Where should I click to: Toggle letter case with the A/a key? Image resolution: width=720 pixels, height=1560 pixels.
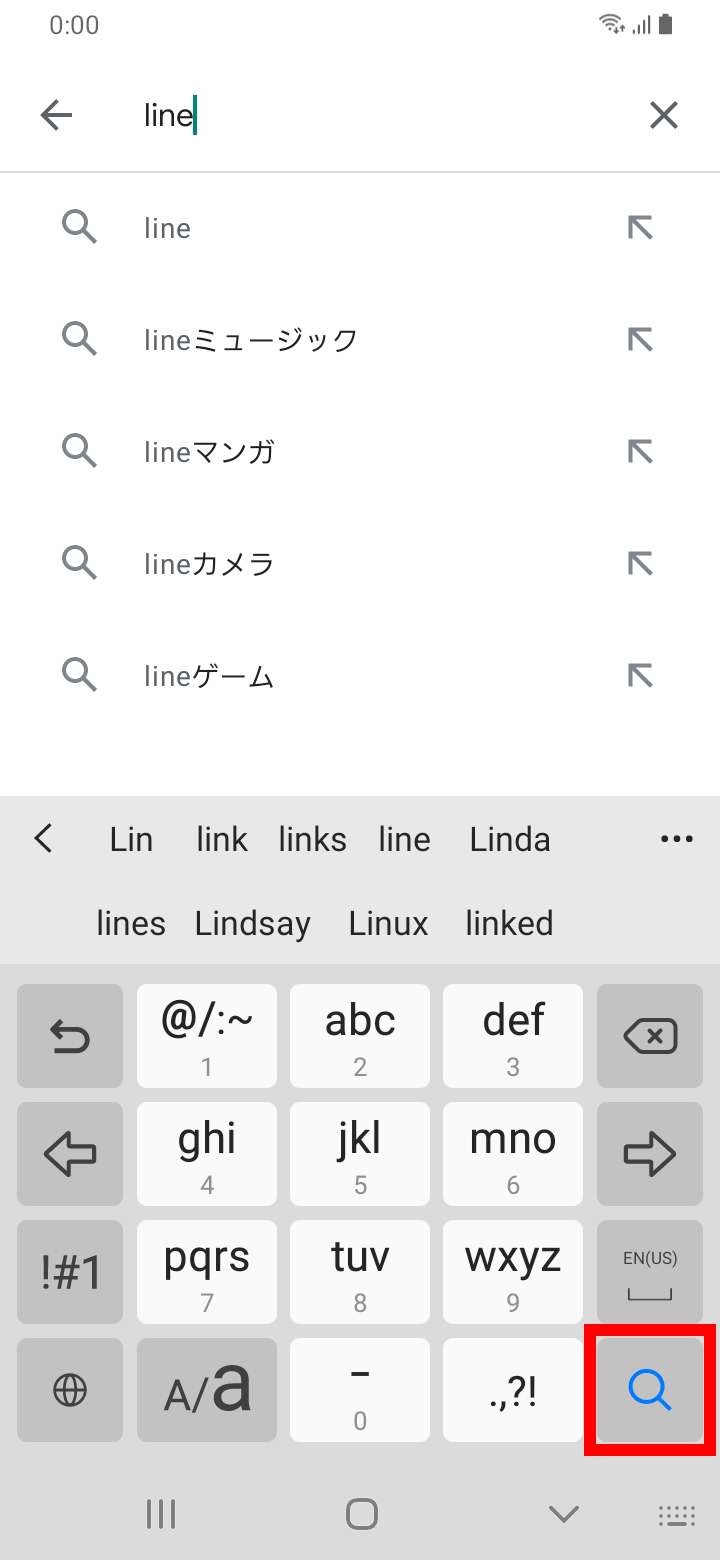tap(207, 1390)
